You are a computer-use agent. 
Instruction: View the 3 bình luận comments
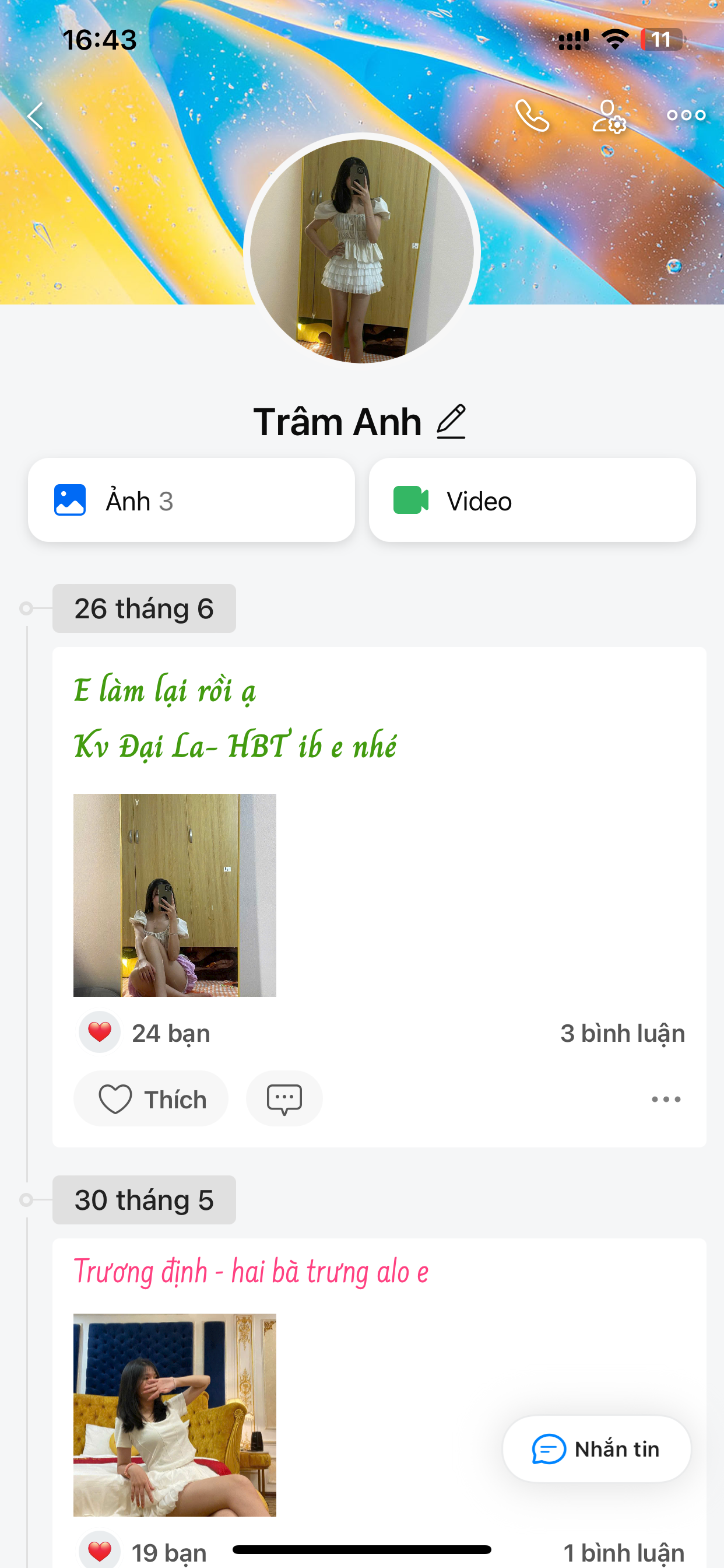tap(622, 1034)
